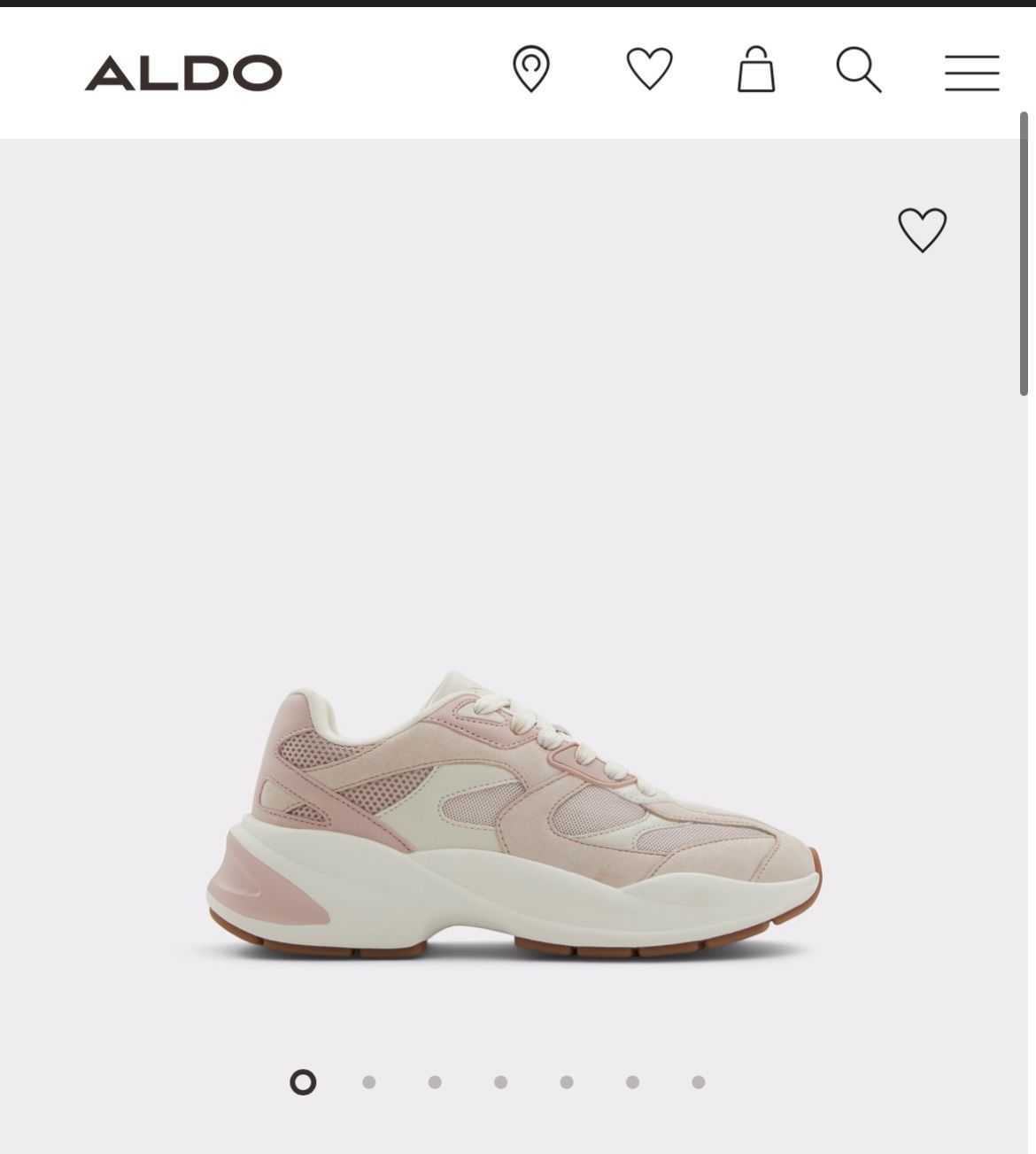Image resolution: width=1036 pixels, height=1154 pixels.
Task: Tap the heart icon over the product photo
Action: click(x=924, y=231)
